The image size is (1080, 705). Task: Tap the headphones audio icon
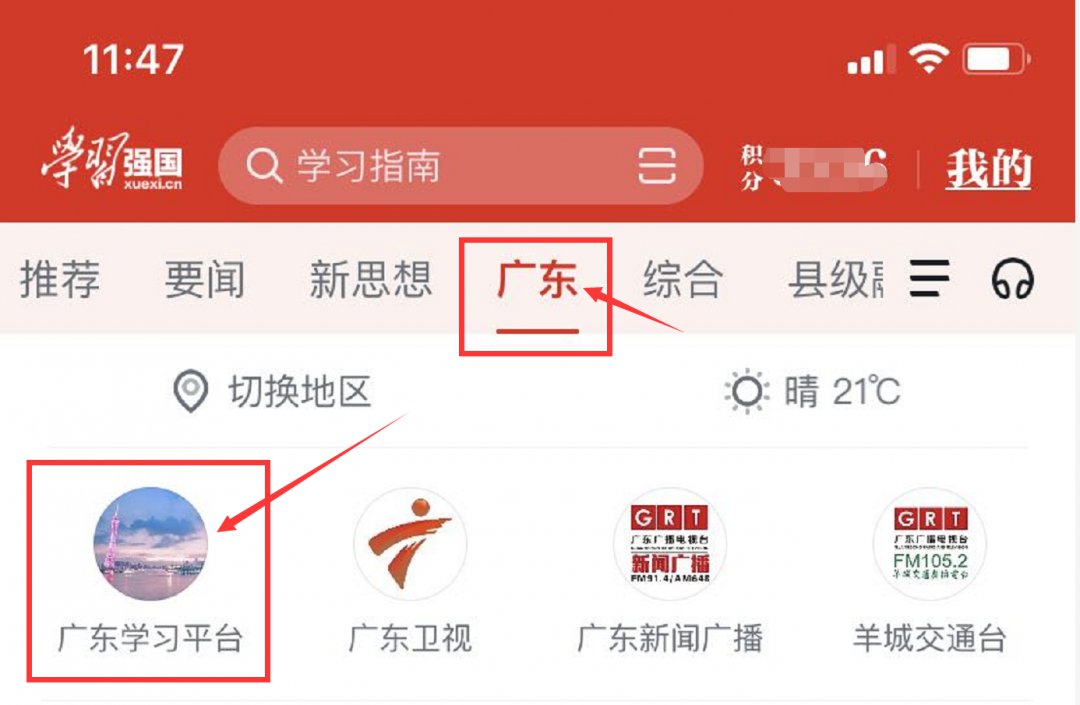coord(1012,279)
